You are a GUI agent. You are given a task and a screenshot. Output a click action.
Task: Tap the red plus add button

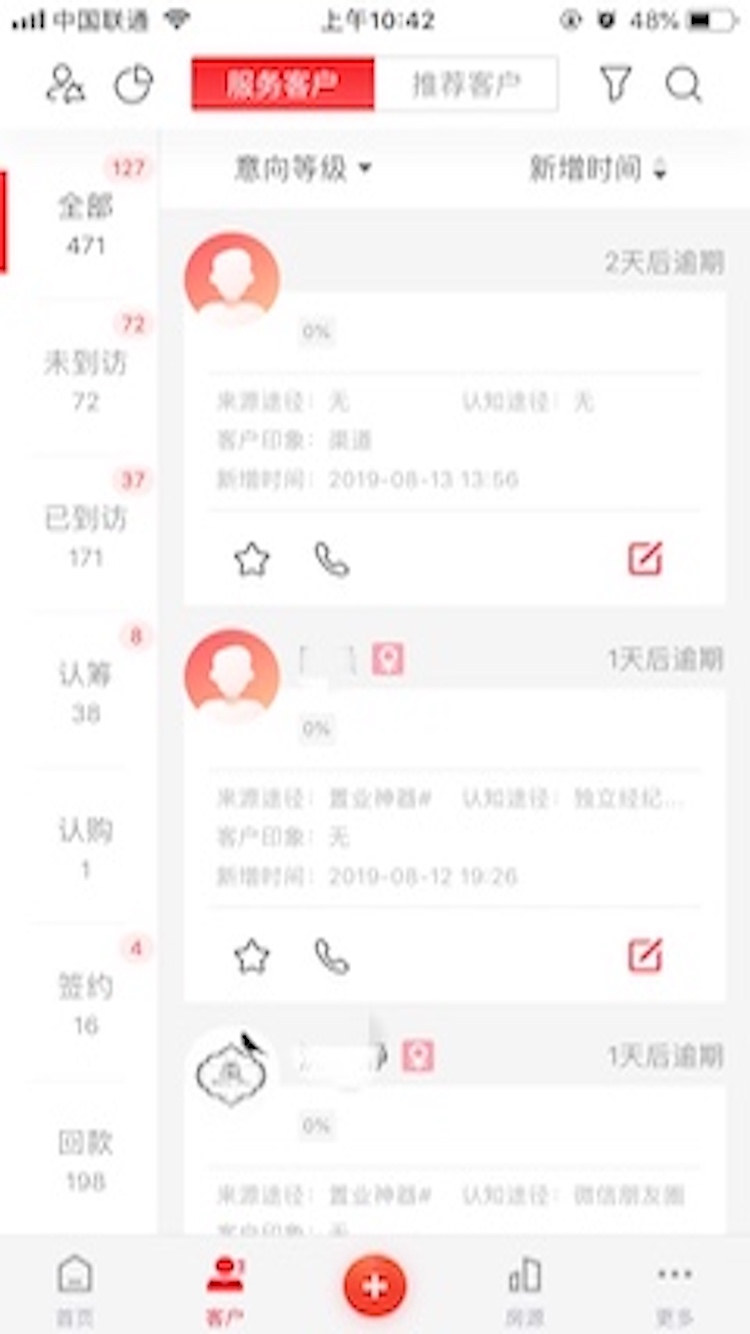click(x=375, y=1284)
